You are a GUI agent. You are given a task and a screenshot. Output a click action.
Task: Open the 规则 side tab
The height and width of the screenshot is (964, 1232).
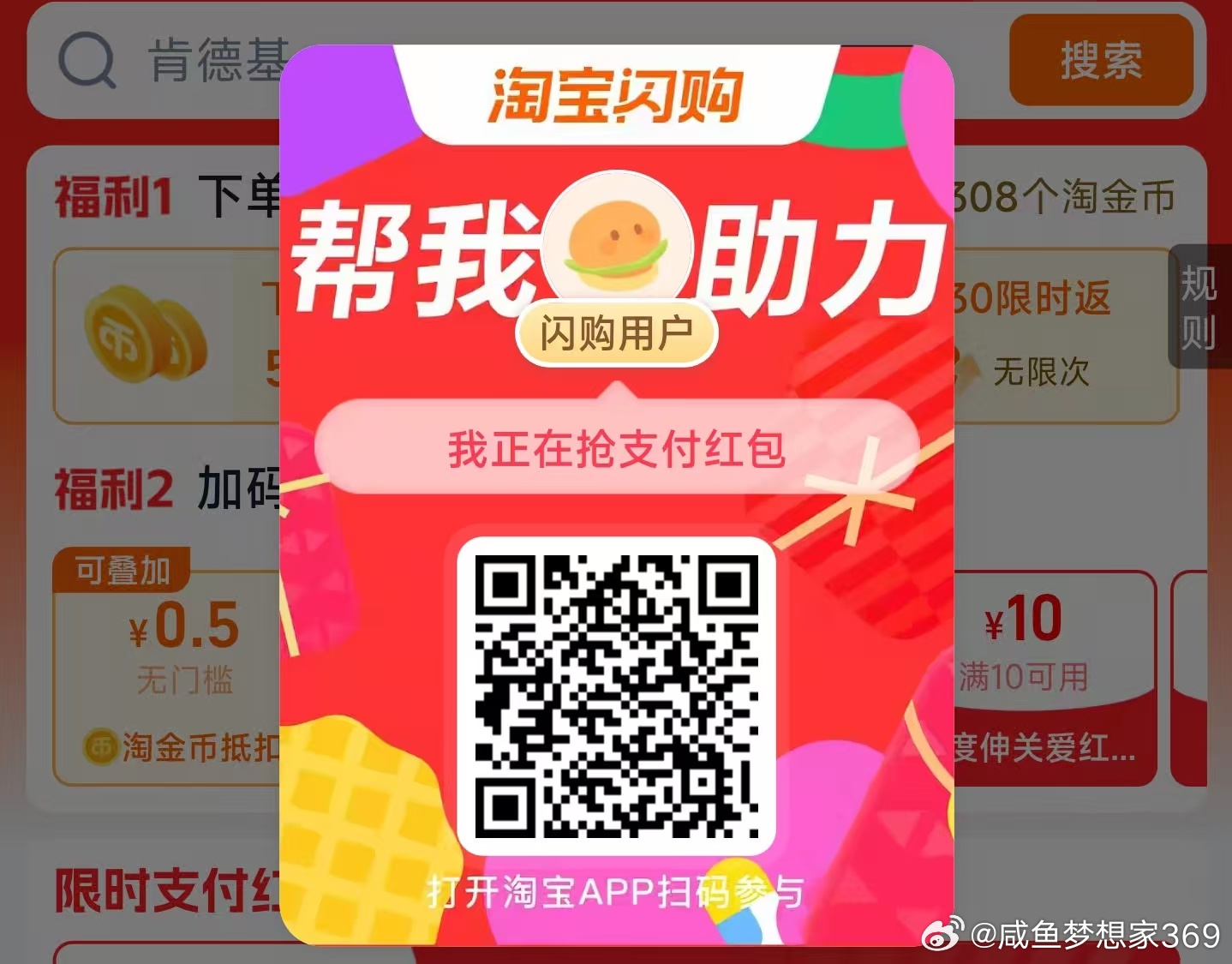pos(1199,307)
